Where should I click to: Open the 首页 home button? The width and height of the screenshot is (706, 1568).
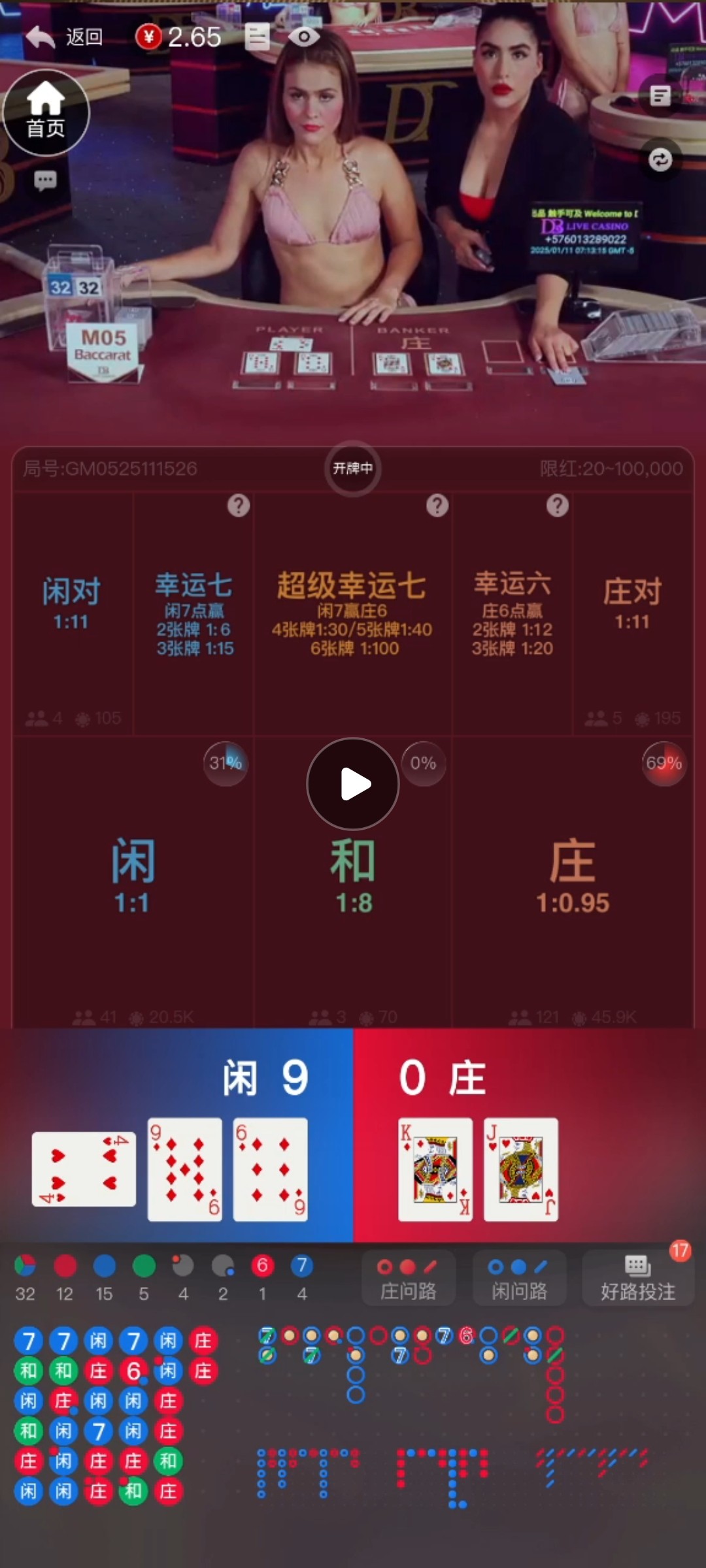coord(46,113)
